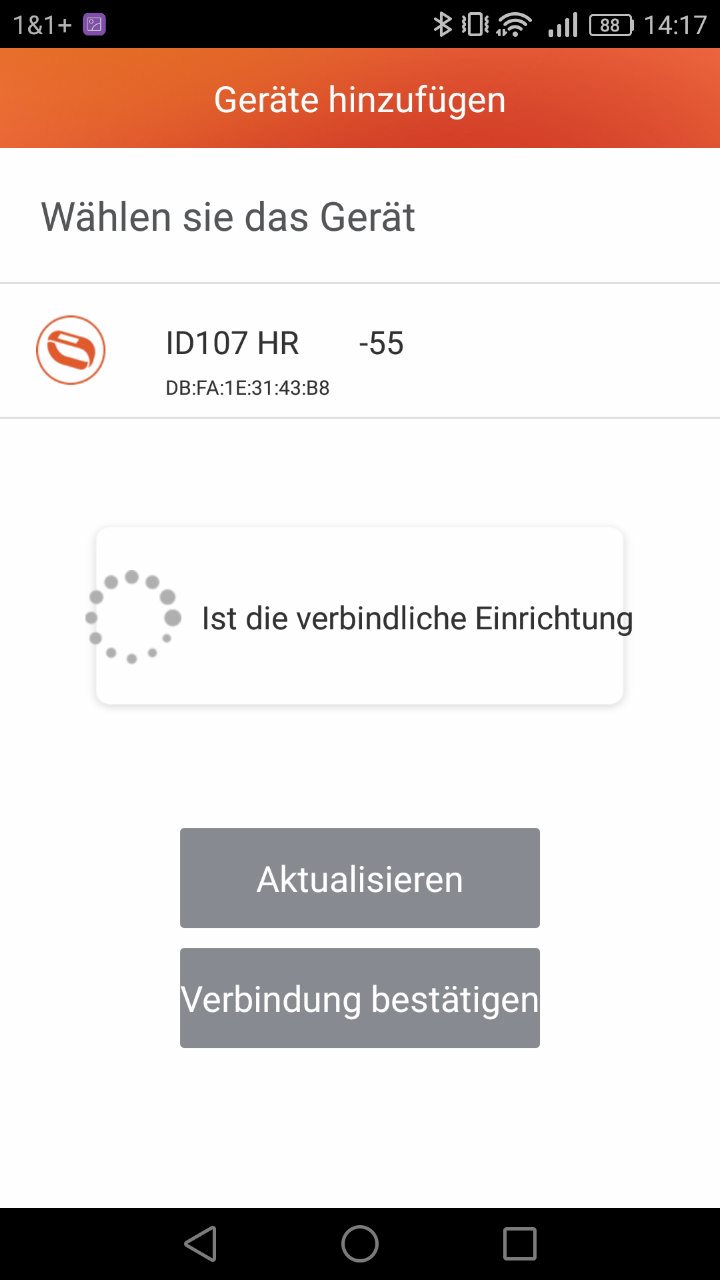The image size is (720, 1280).
Task: Tap the clock showing 14:17
Action: click(676, 22)
